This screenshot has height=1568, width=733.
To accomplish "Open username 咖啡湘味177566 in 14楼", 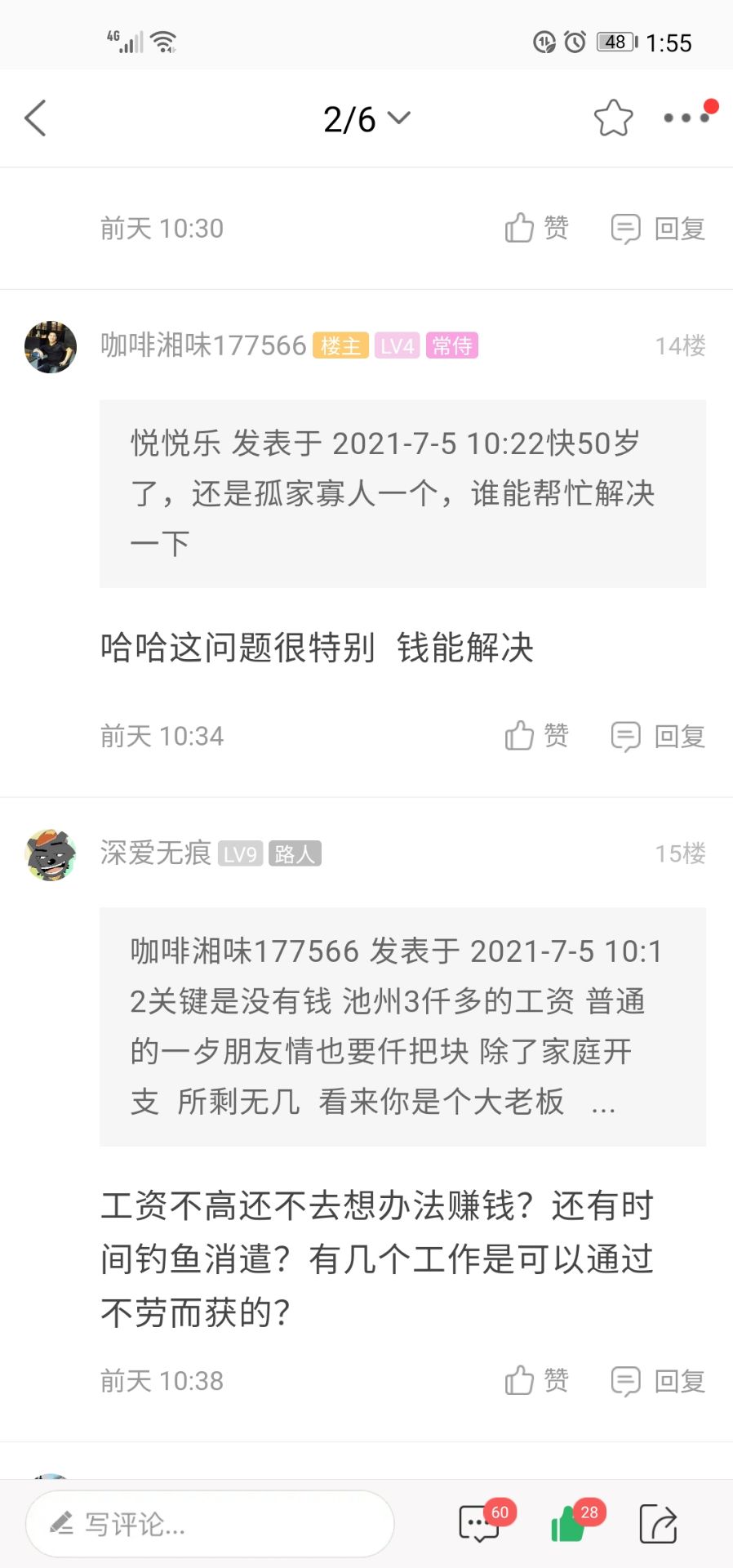I will 203,345.
